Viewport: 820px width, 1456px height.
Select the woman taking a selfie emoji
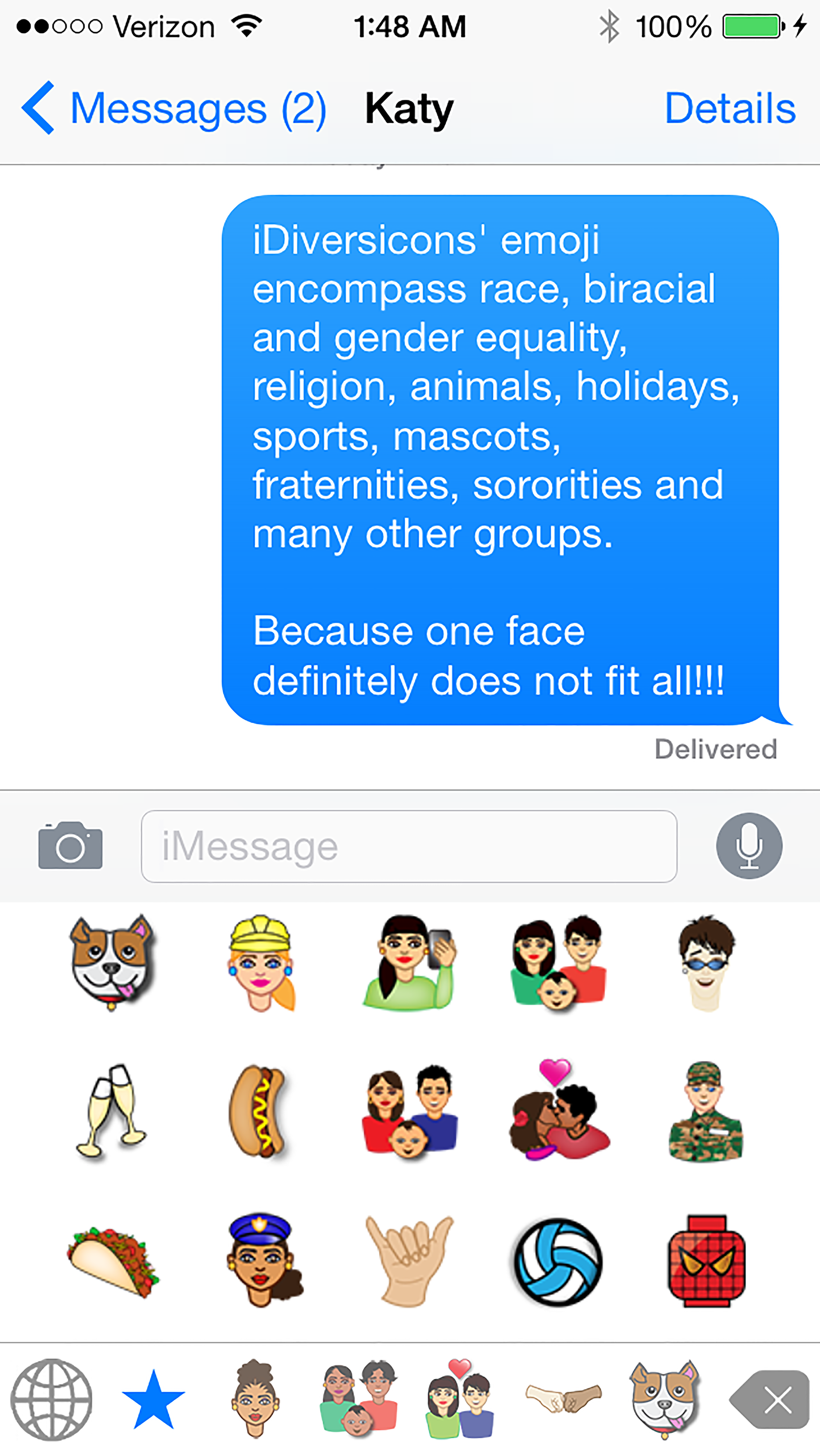409,963
